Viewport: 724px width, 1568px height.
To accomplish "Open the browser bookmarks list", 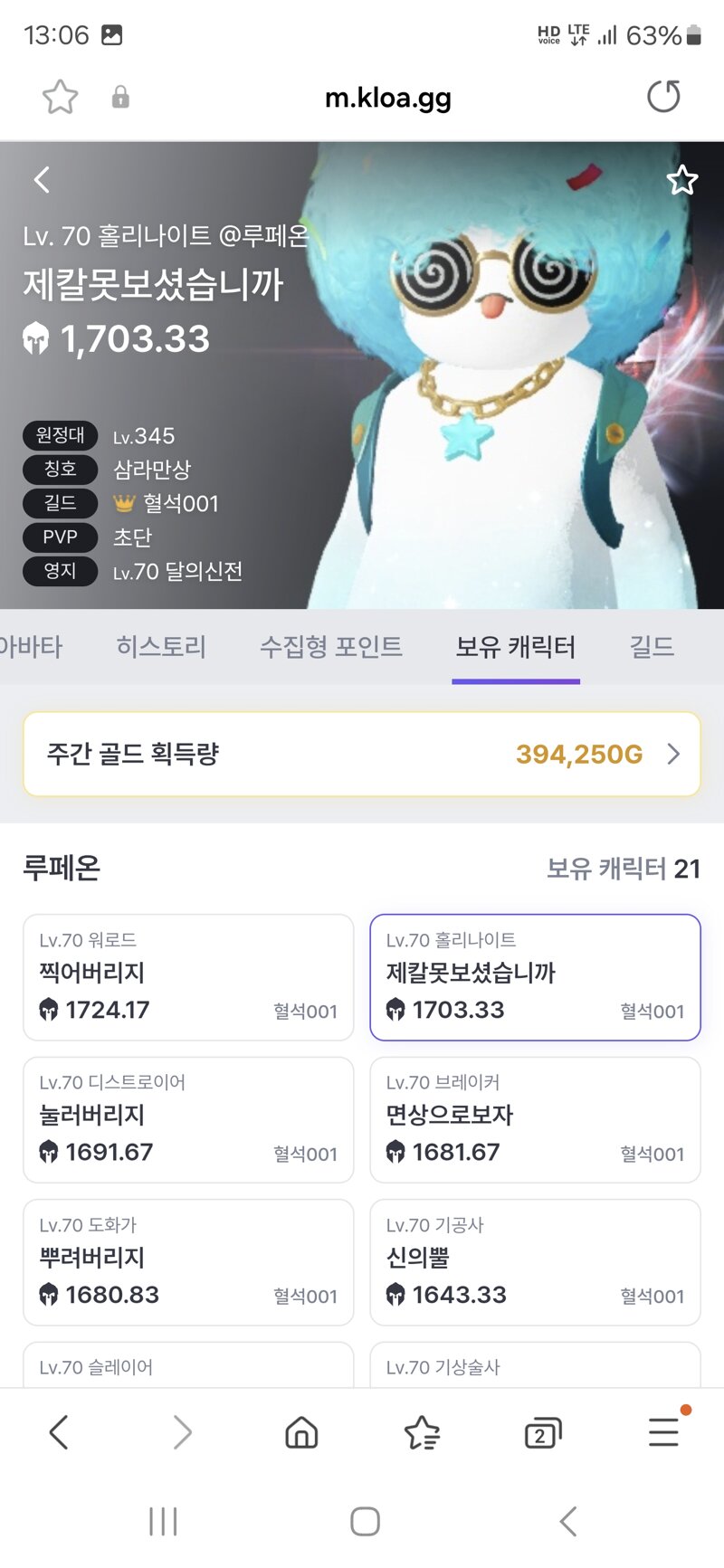I will pos(422,1432).
